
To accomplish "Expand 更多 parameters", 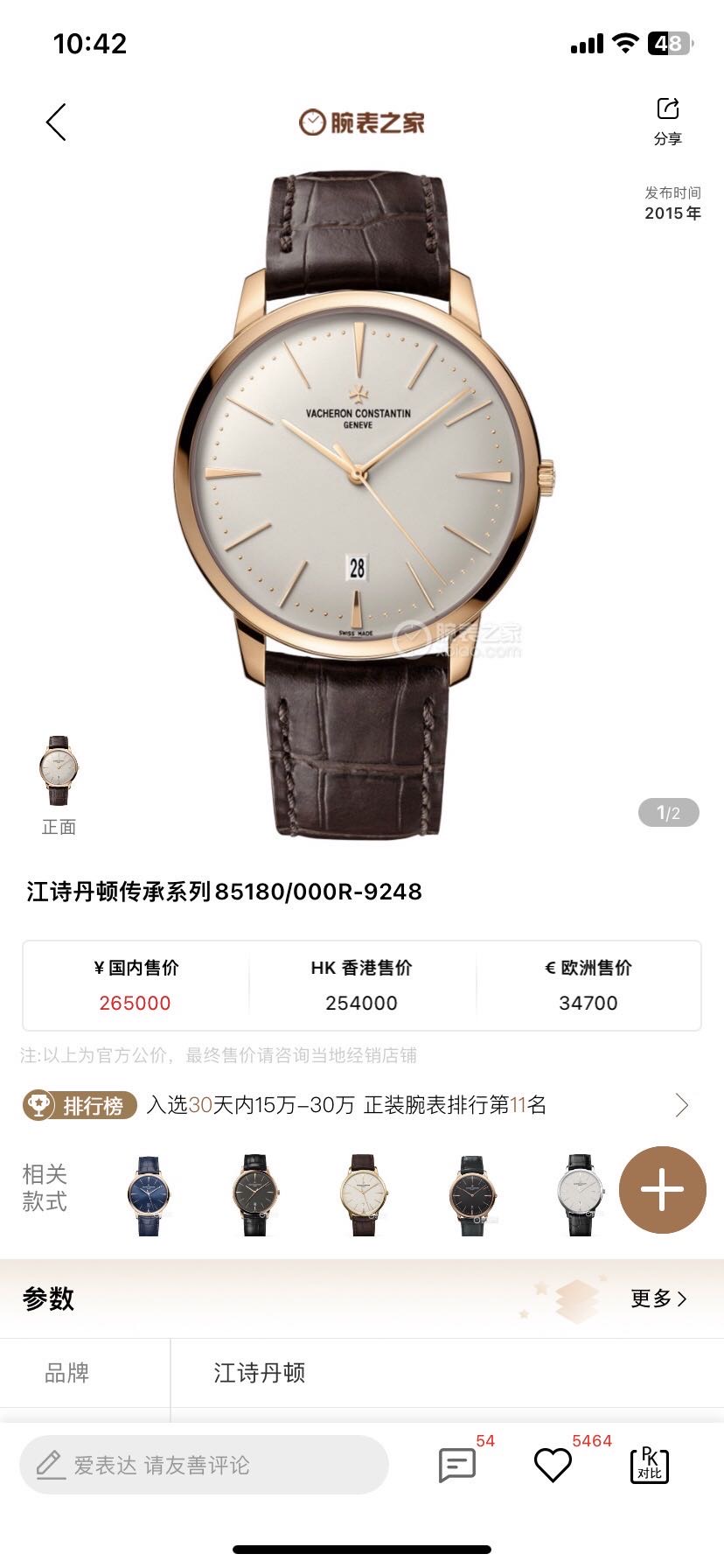I will [x=658, y=1298].
